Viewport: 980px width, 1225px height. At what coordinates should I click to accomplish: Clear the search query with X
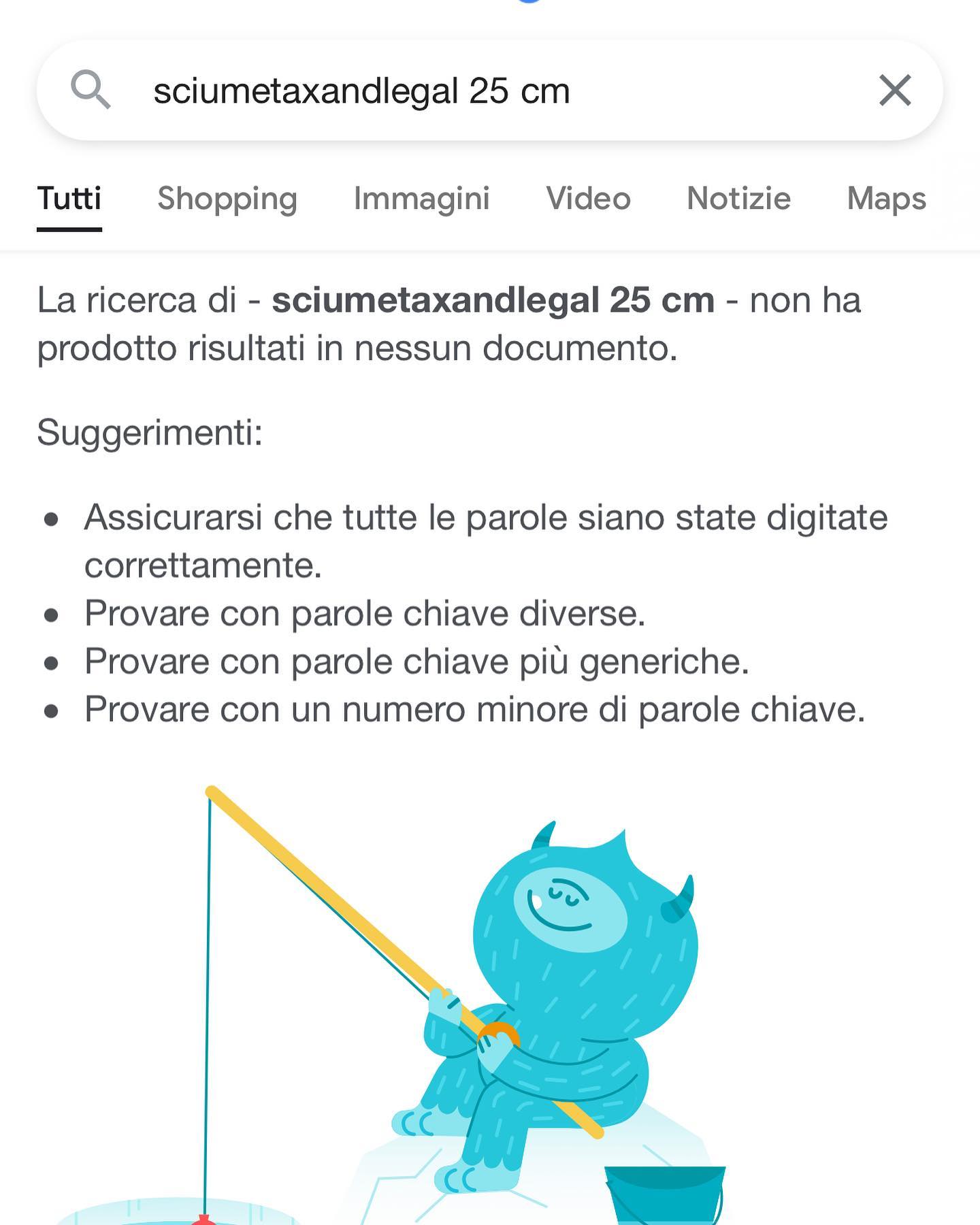tap(894, 91)
